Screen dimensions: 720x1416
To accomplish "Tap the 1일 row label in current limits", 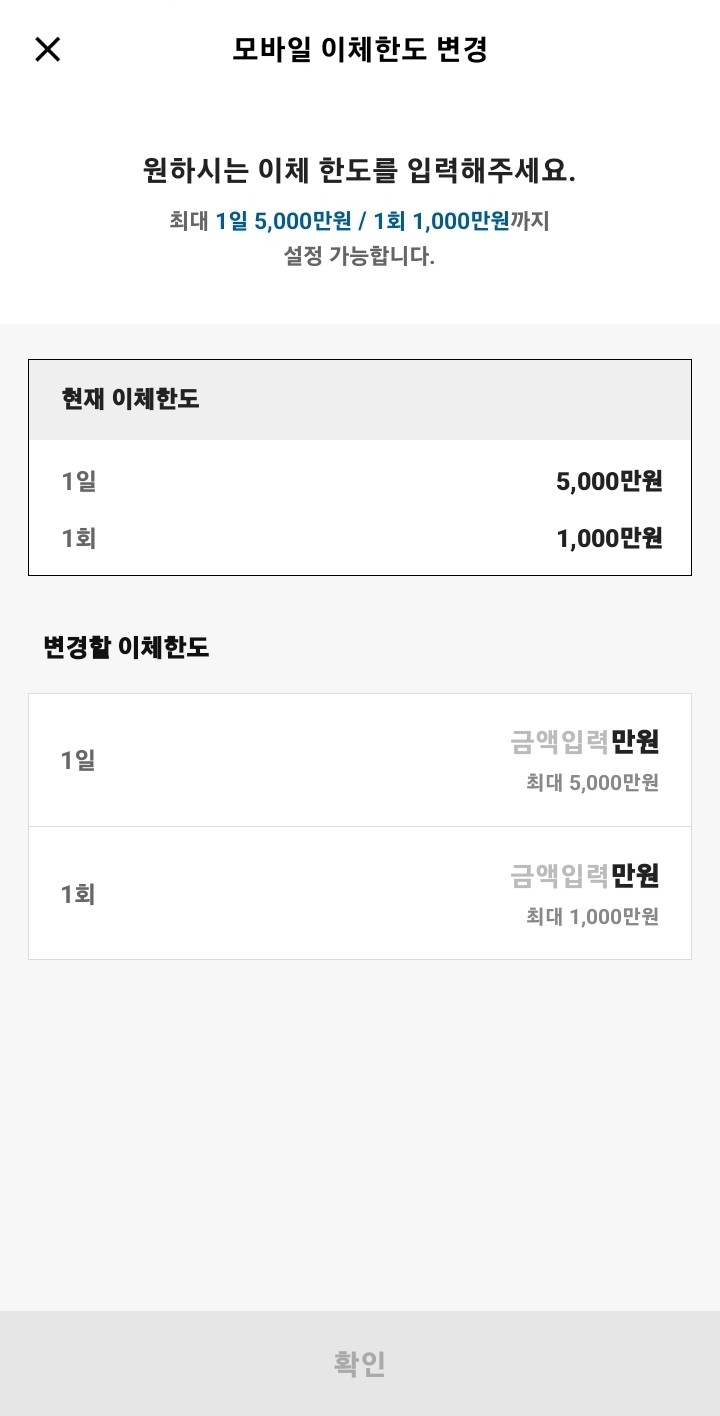I will [76, 480].
